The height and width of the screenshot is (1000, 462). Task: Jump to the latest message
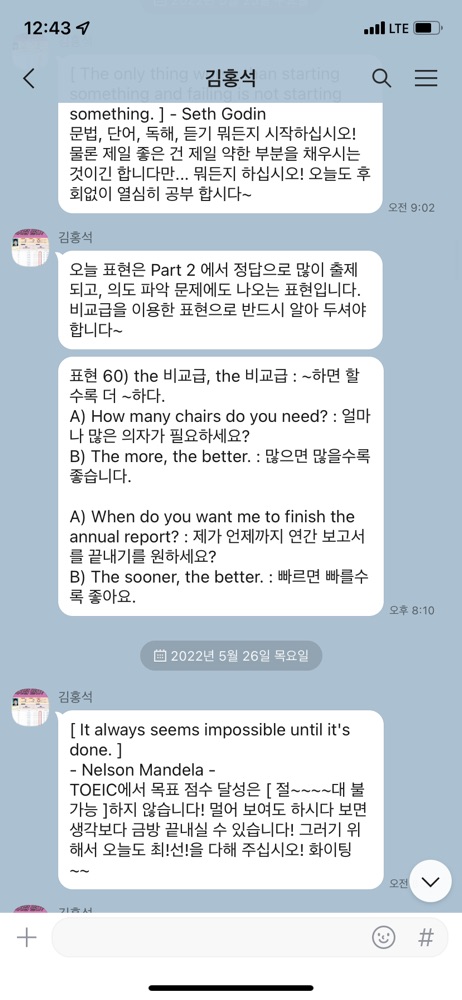click(431, 881)
